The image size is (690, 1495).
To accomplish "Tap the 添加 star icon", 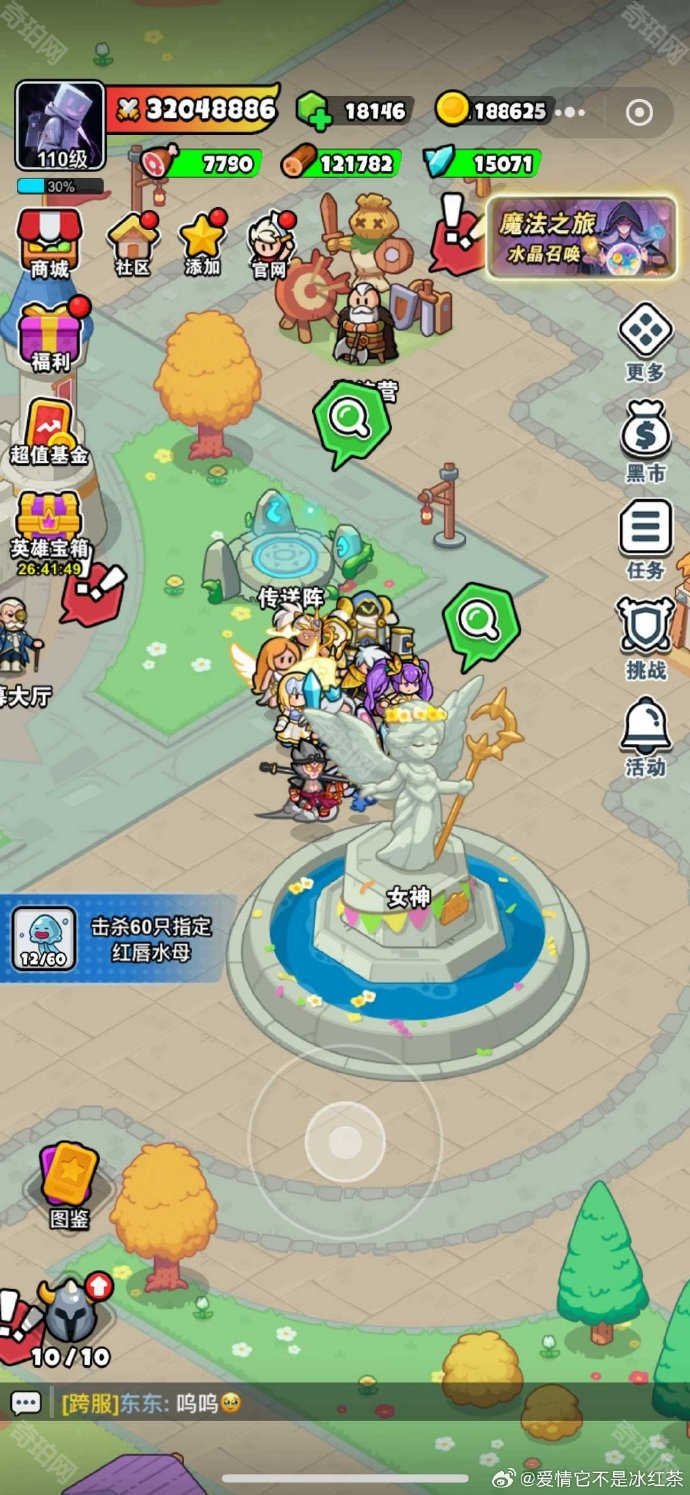I will 202,242.
